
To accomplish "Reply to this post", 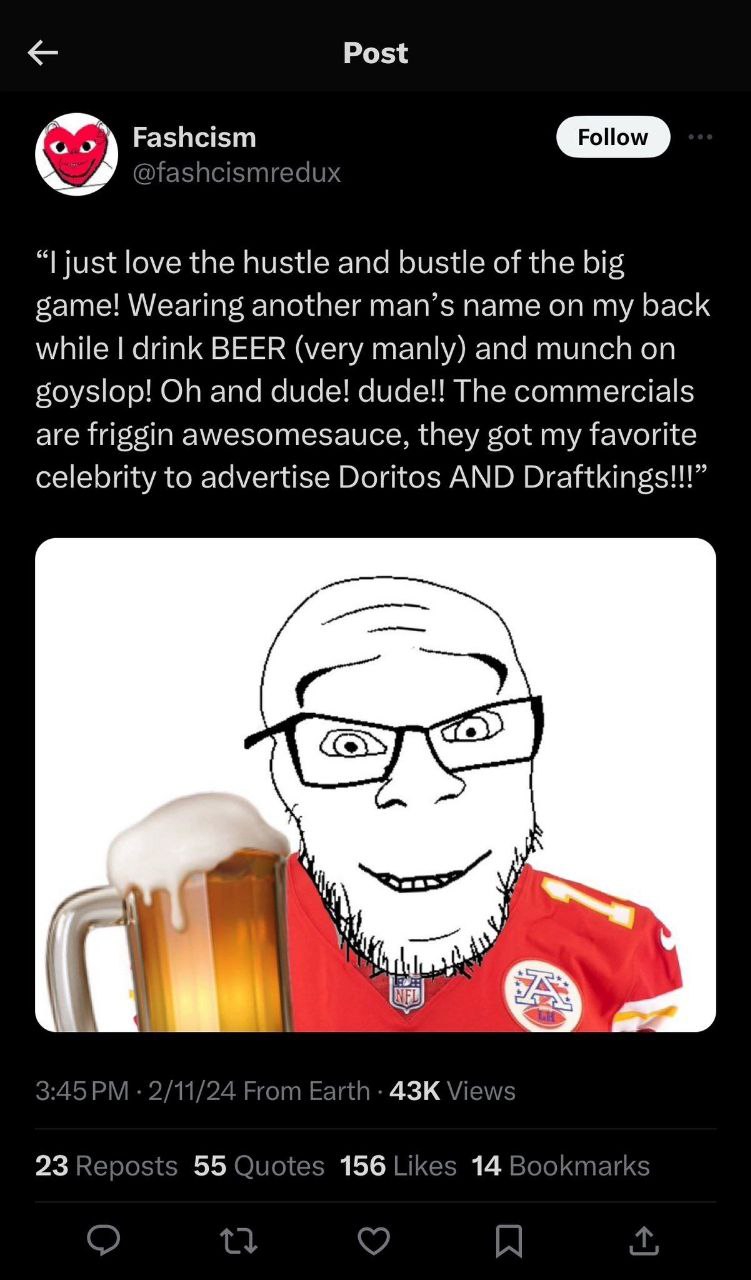I will pos(104,1241).
